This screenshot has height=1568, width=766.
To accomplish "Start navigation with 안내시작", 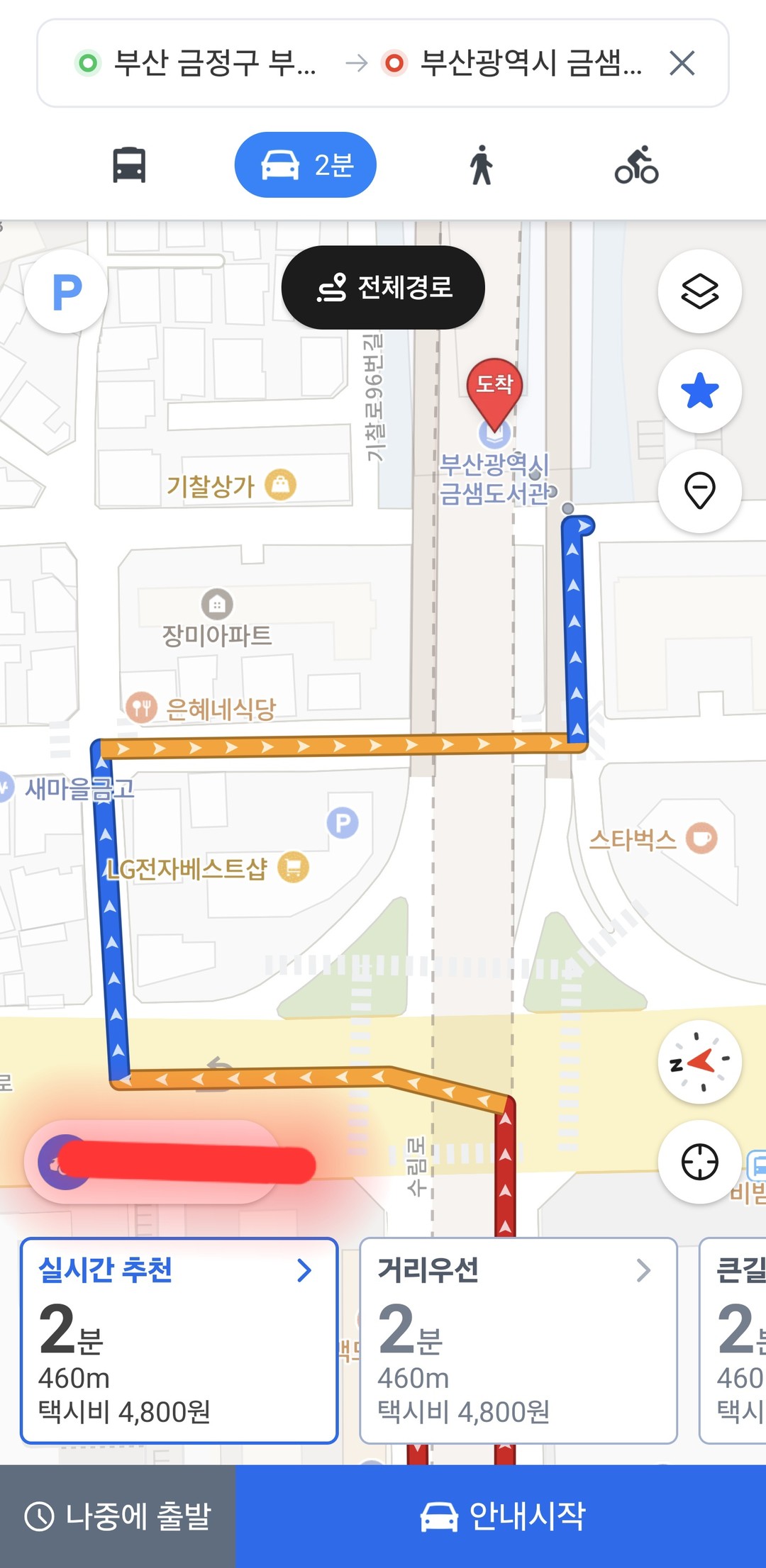I will (x=501, y=1516).
